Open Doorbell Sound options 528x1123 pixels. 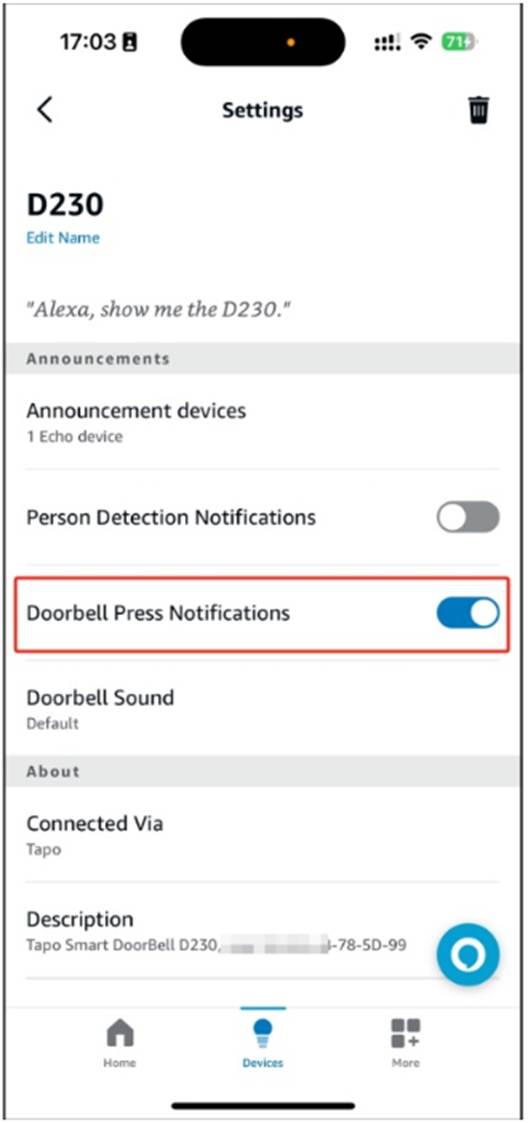262,708
